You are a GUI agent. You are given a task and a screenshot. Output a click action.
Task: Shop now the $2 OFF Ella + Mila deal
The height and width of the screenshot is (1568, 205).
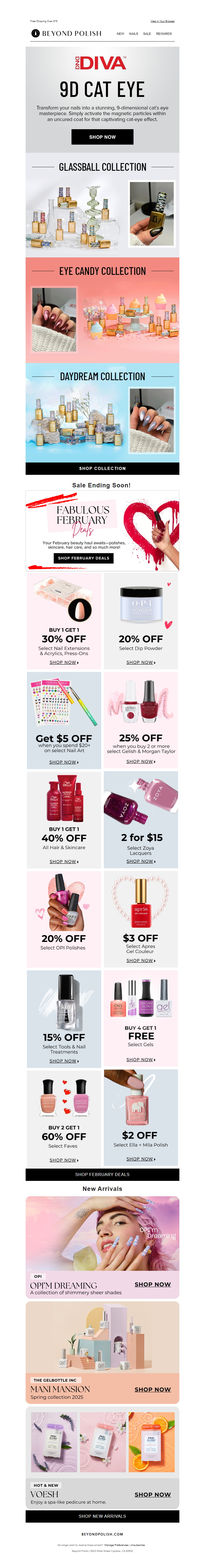140,1159
